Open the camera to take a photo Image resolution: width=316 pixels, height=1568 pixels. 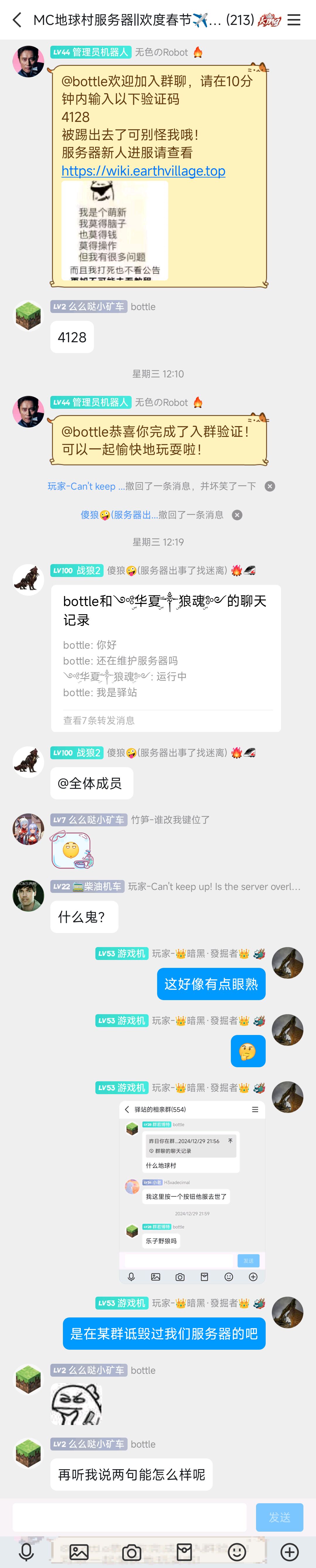tap(131, 1552)
